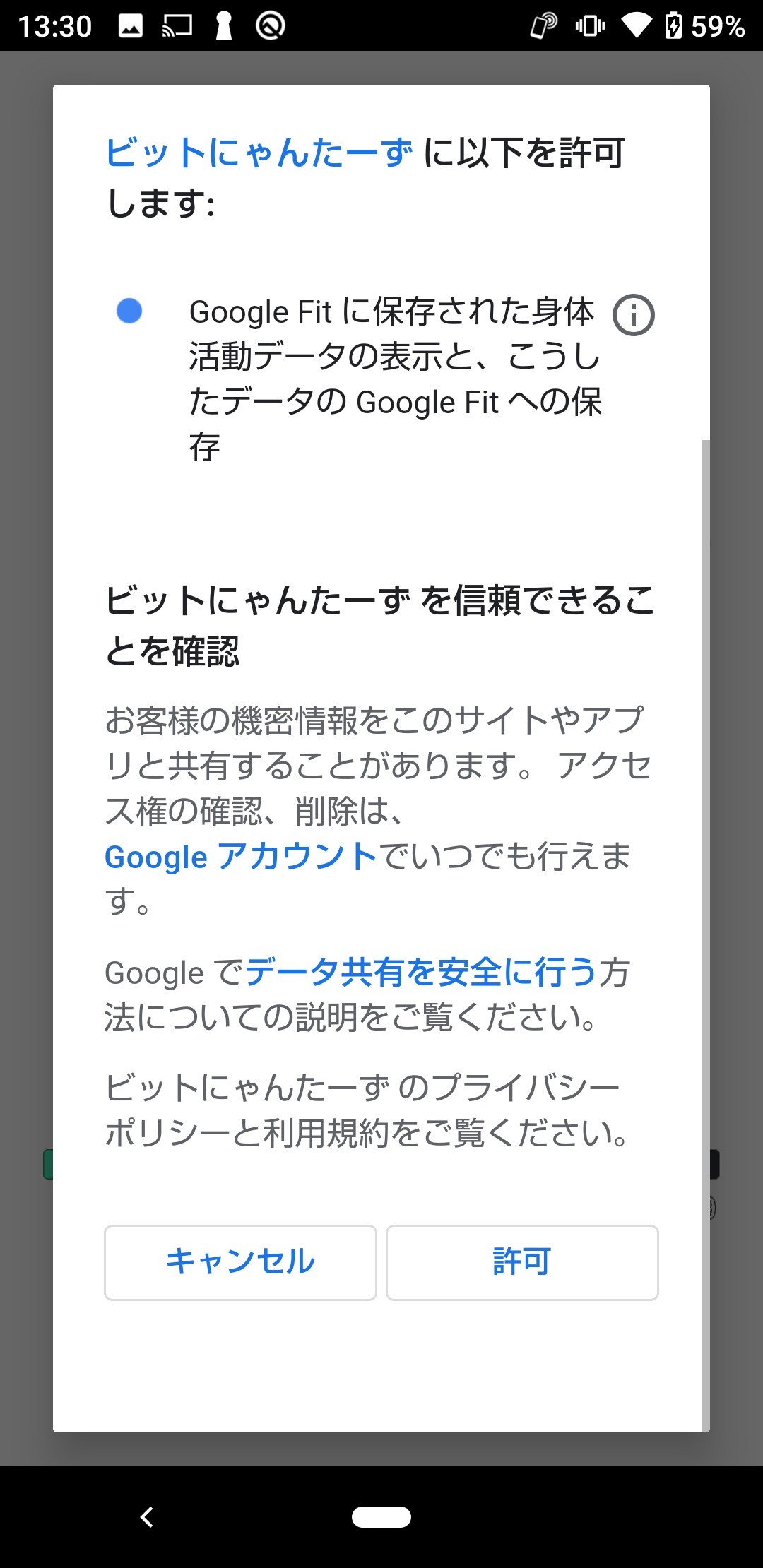Image resolution: width=763 pixels, height=1568 pixels.
Task: Tap キャンセル to decline the permission
Action: 240,1262
